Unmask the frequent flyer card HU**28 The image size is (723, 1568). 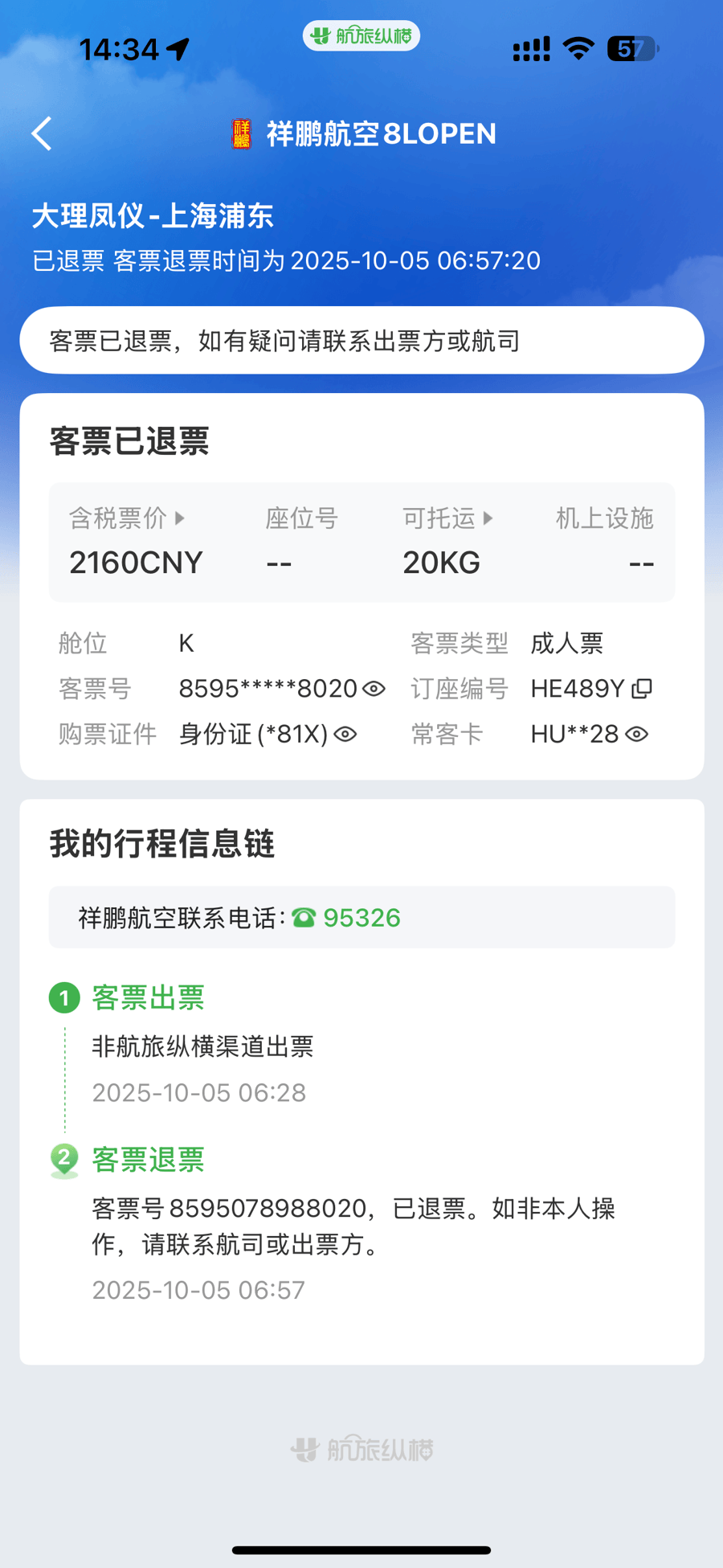point(637,734)
